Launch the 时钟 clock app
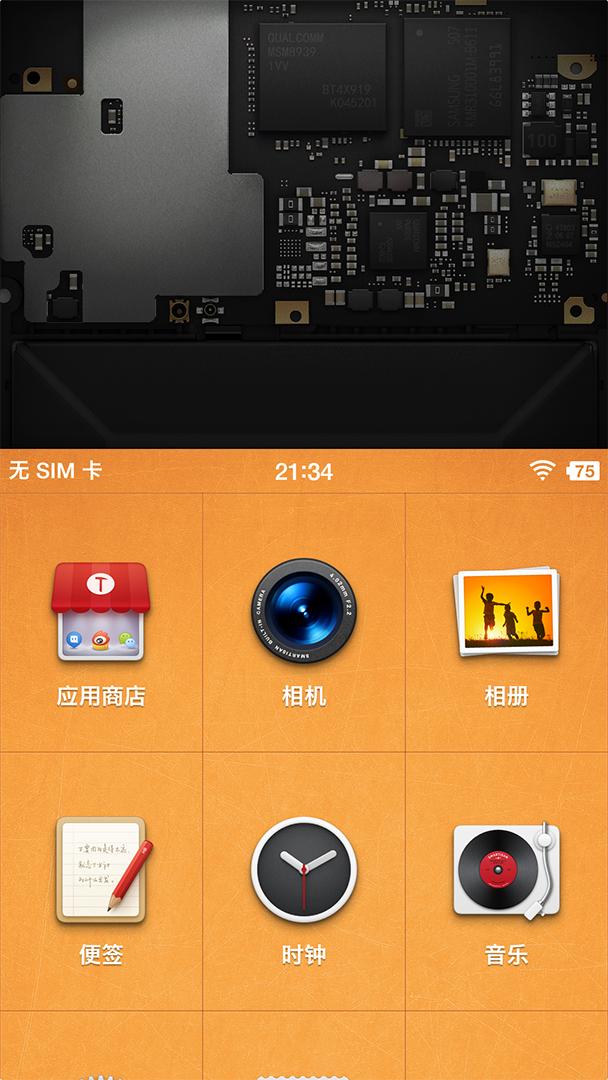 [x=303, y=870]
